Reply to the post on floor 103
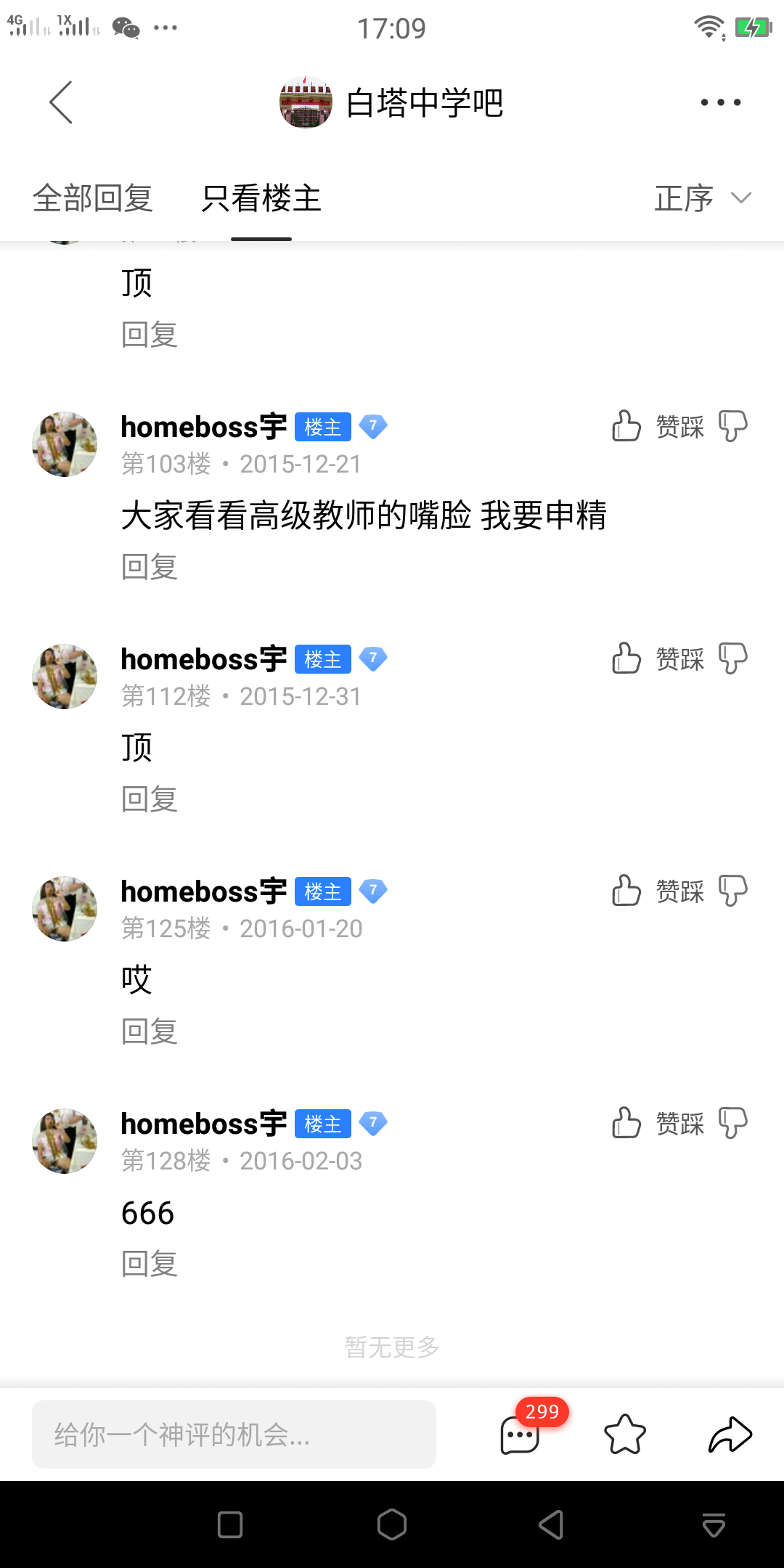784x1568 pixels. 150,567
